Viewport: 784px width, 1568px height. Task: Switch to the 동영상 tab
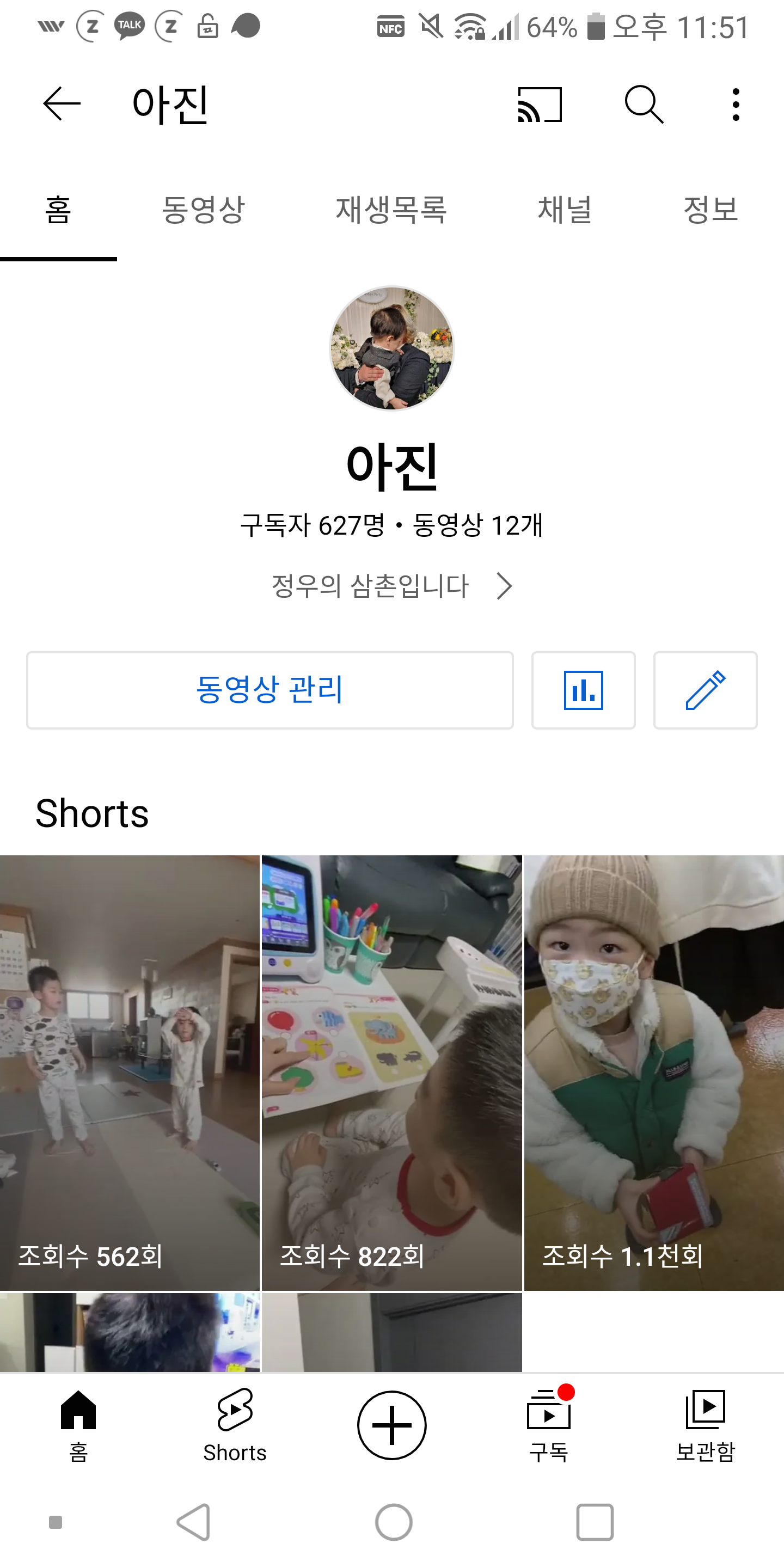[x=203, y=210]
